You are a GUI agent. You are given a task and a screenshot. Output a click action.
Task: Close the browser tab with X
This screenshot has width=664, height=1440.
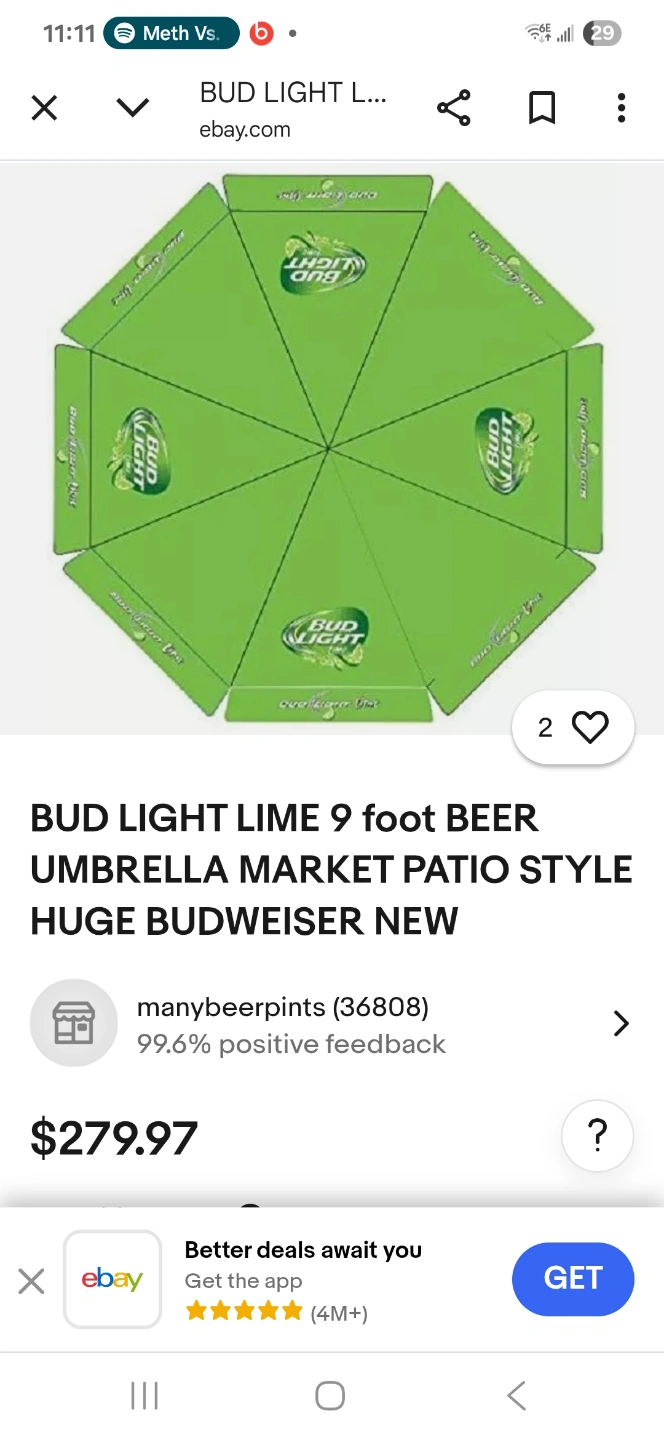point(44,108)
